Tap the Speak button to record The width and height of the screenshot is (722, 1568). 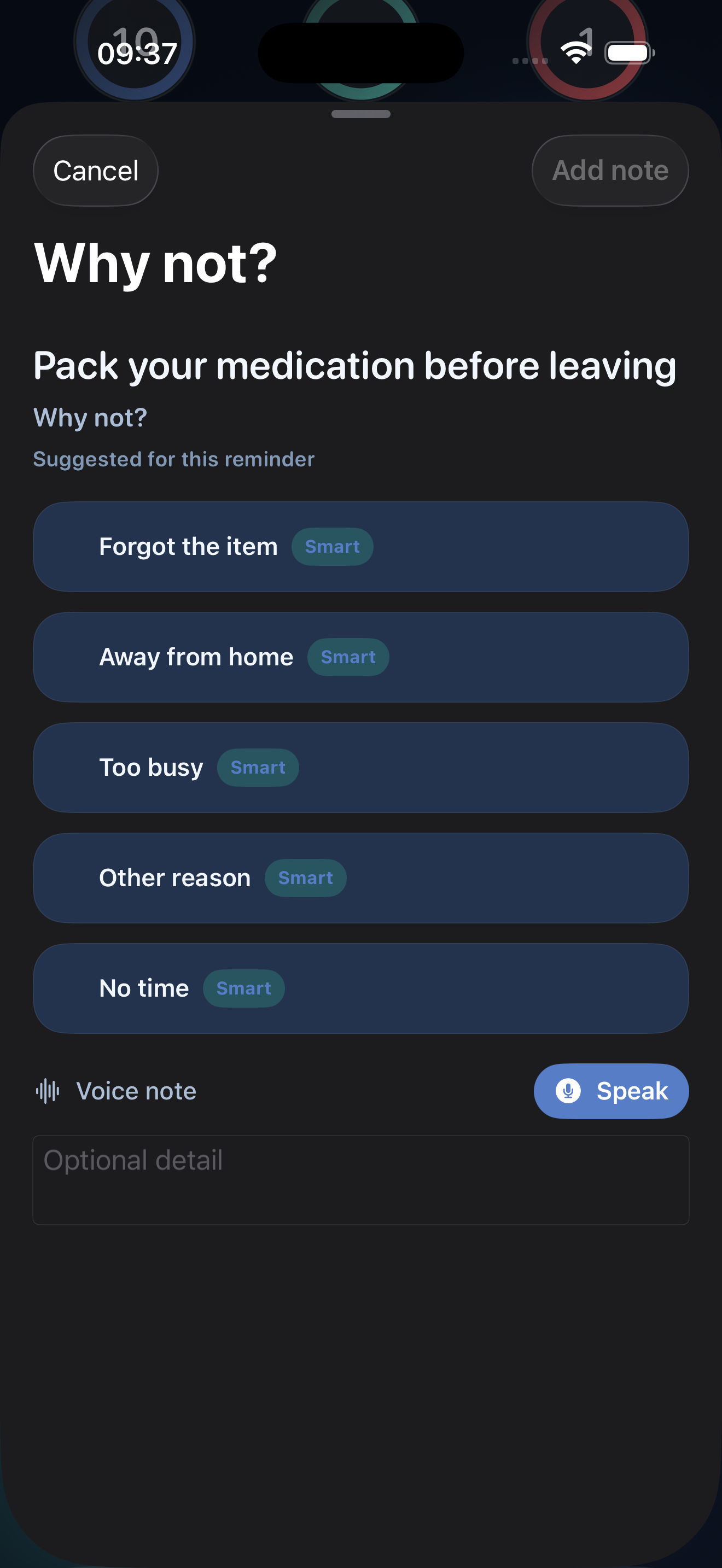610,1091
